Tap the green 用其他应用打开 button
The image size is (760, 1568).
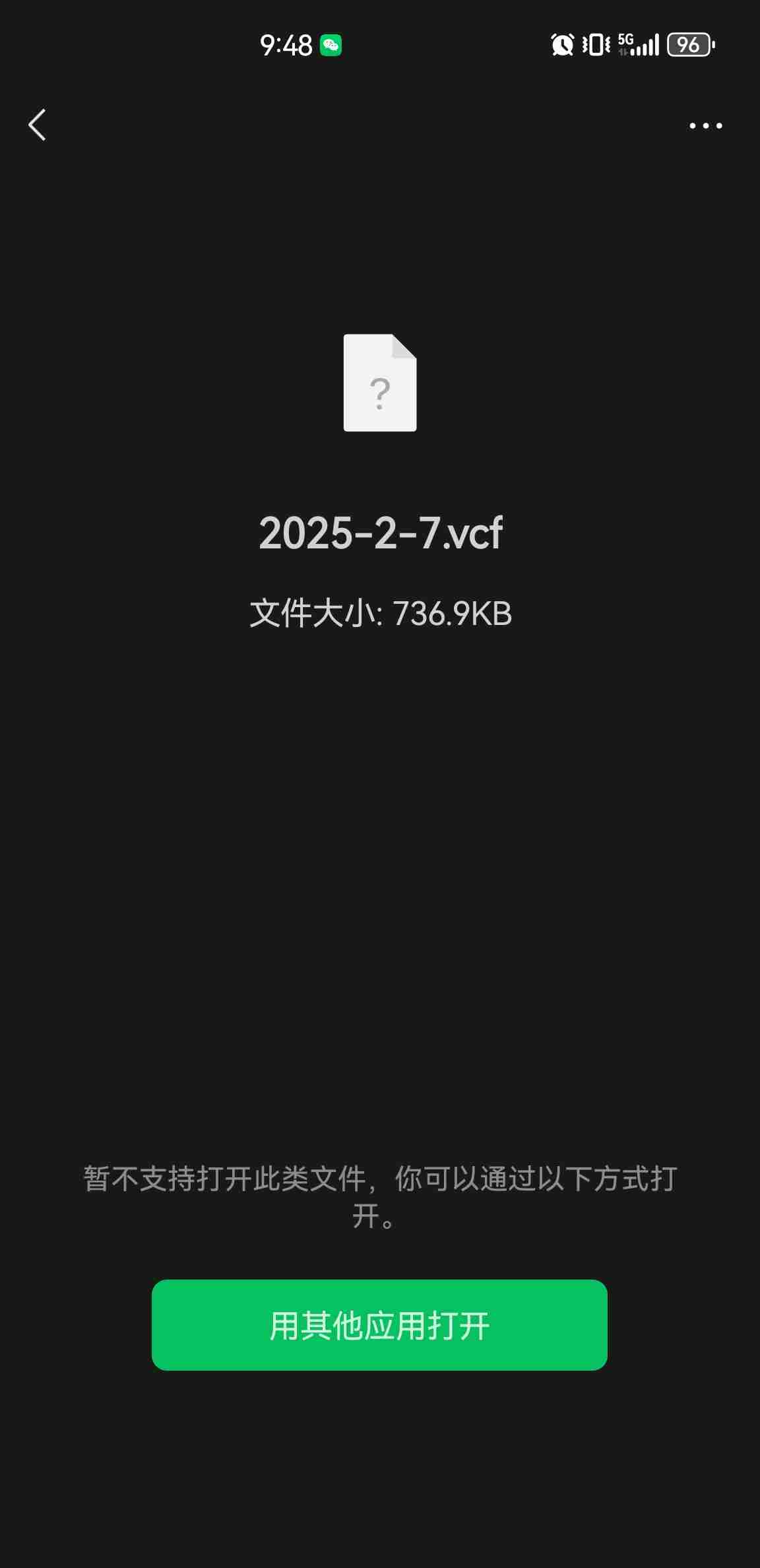(379, 1324)
